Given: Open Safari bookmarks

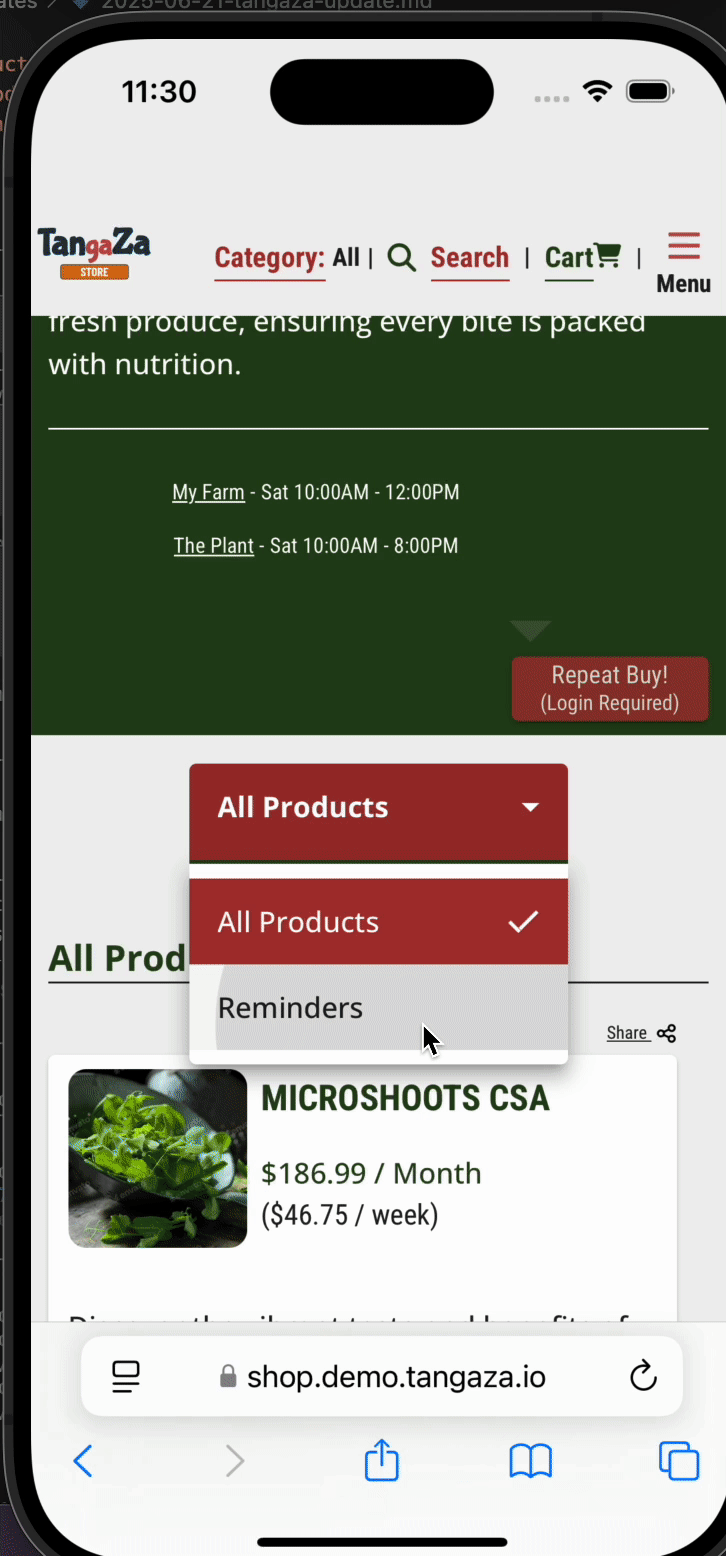Looking at the screenshot, I should (x=530, y=1462).
